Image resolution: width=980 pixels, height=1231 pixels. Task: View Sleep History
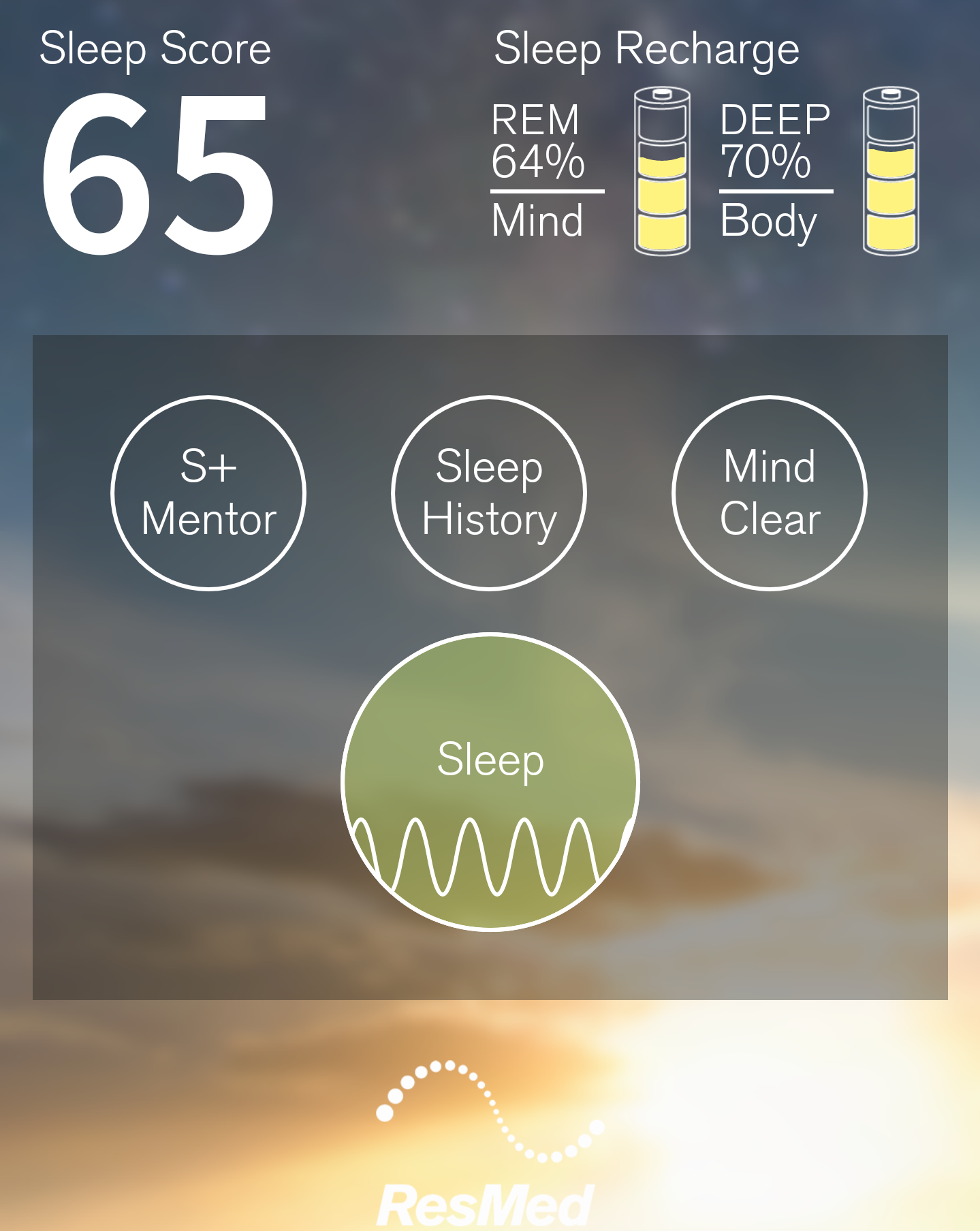489,493
